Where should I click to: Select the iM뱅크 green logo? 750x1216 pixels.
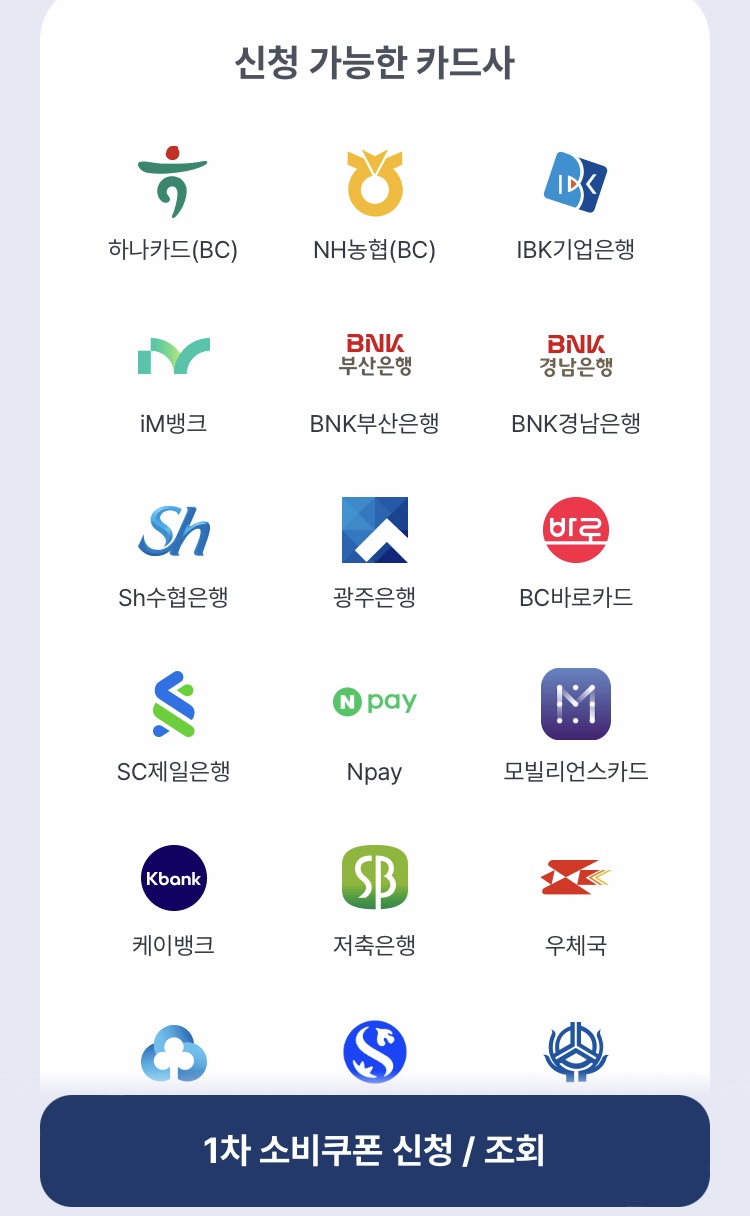pyautogui.click(x=174, y=355)
